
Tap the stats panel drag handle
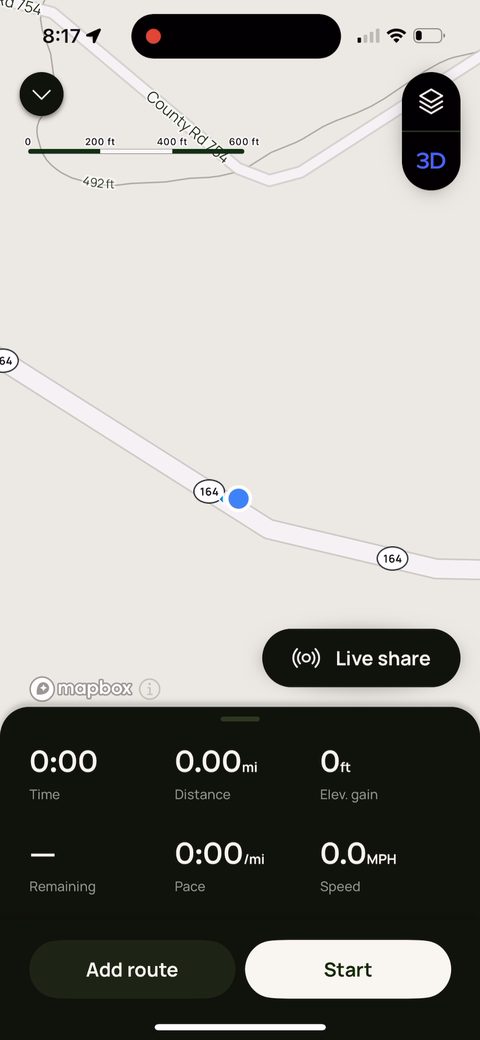coord(240,719)
